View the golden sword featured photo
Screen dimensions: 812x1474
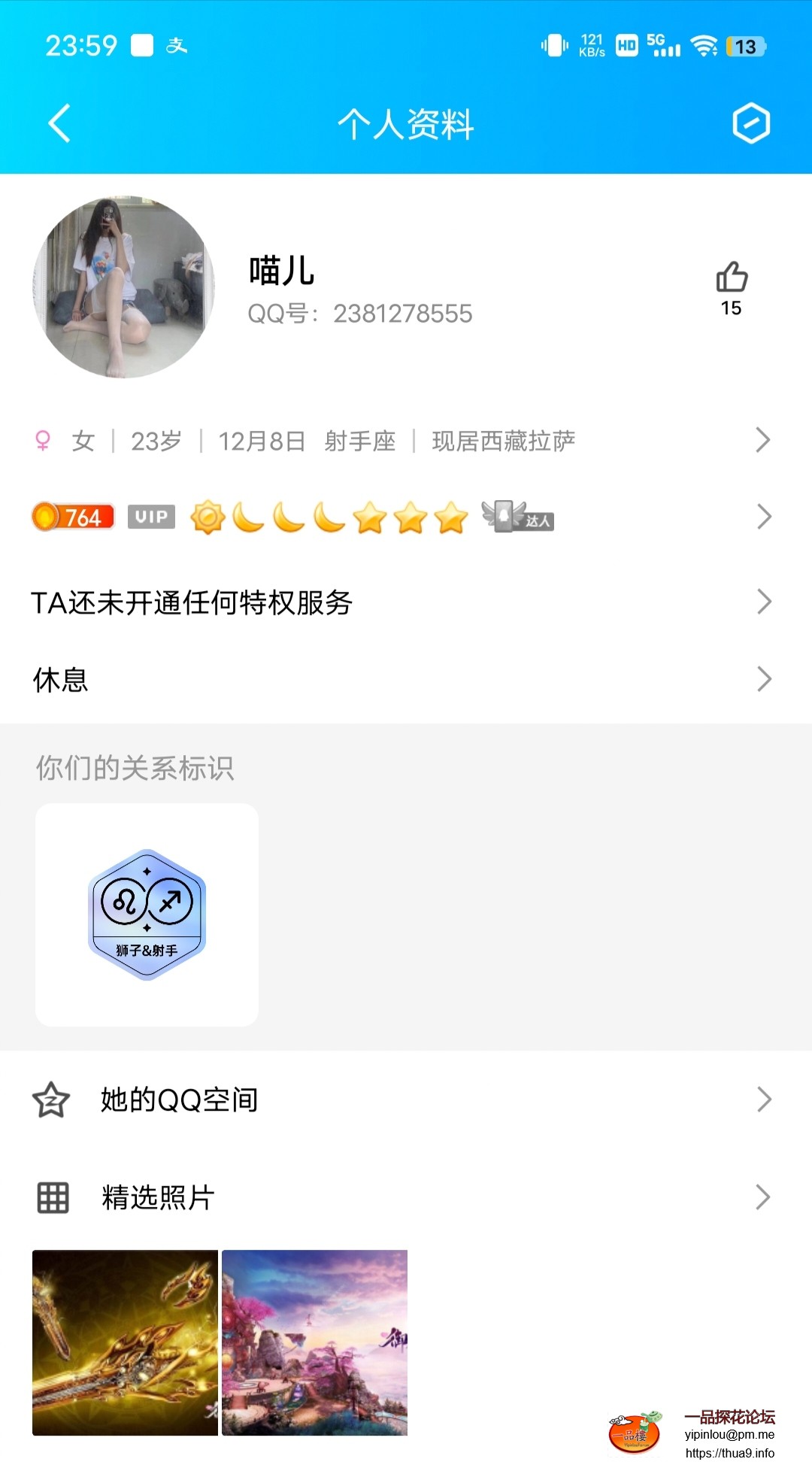125,1342
